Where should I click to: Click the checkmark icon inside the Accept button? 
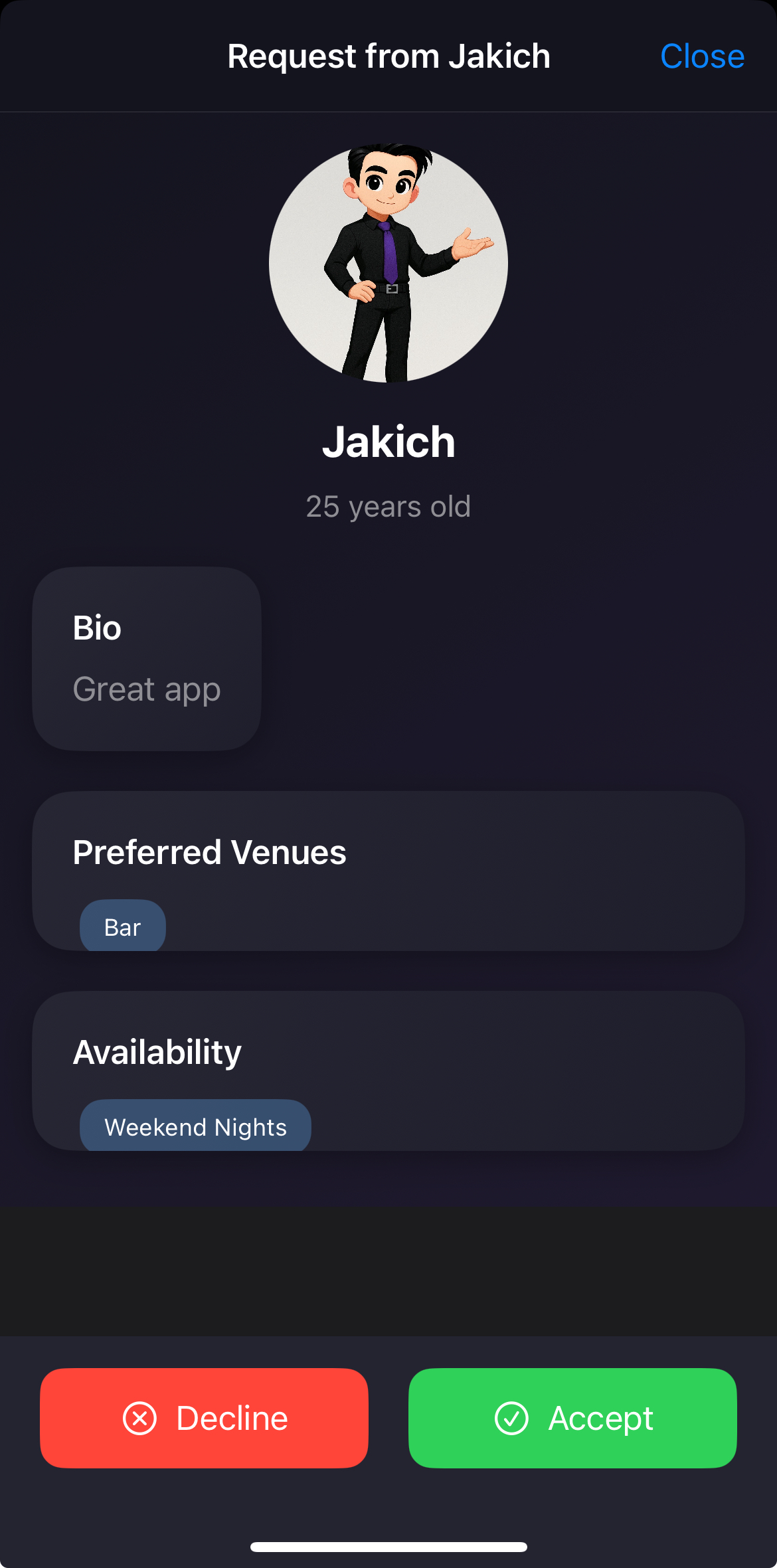[510, 1417]
